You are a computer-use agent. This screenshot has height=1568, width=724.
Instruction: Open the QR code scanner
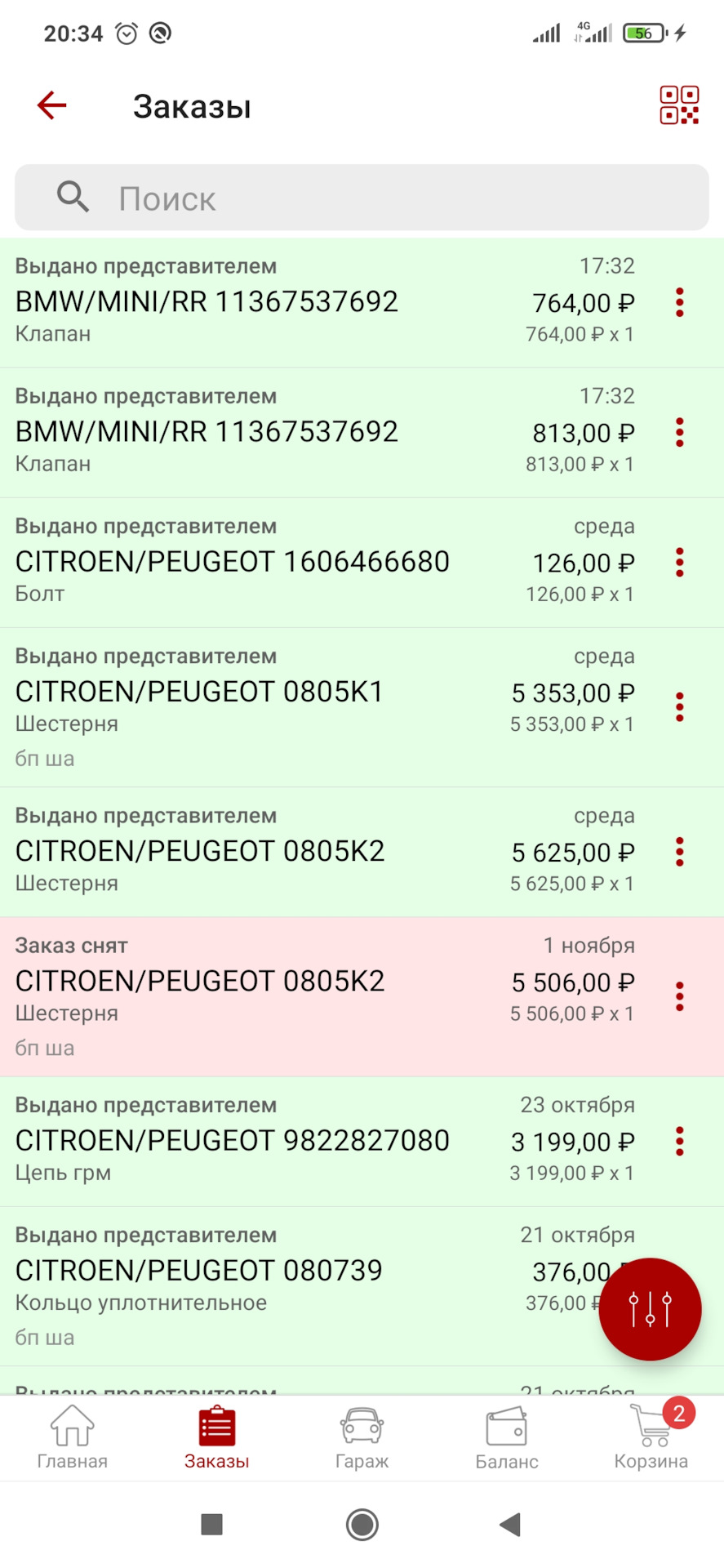point(679,105)
